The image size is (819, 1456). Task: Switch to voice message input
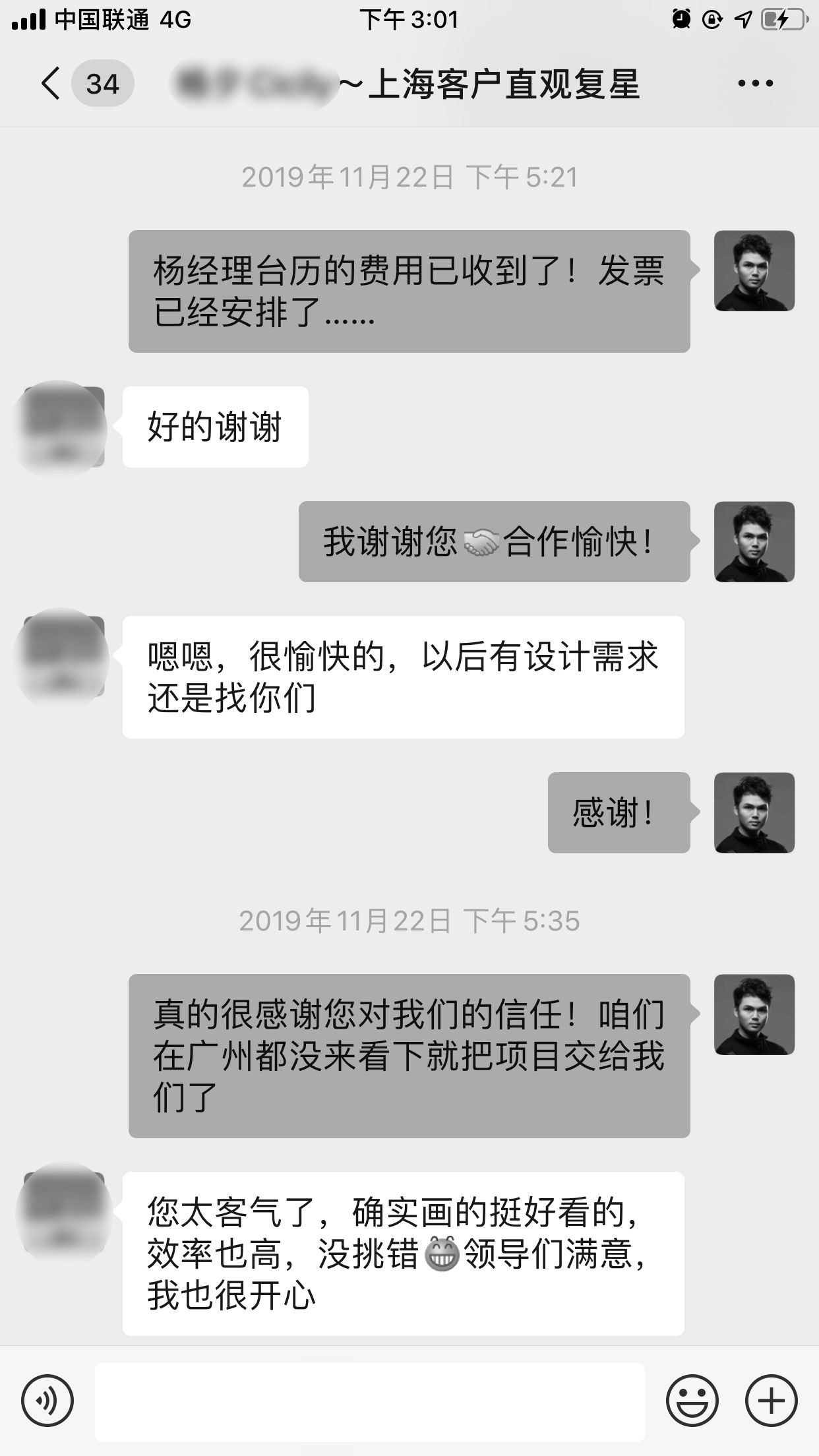[47, 1401]
